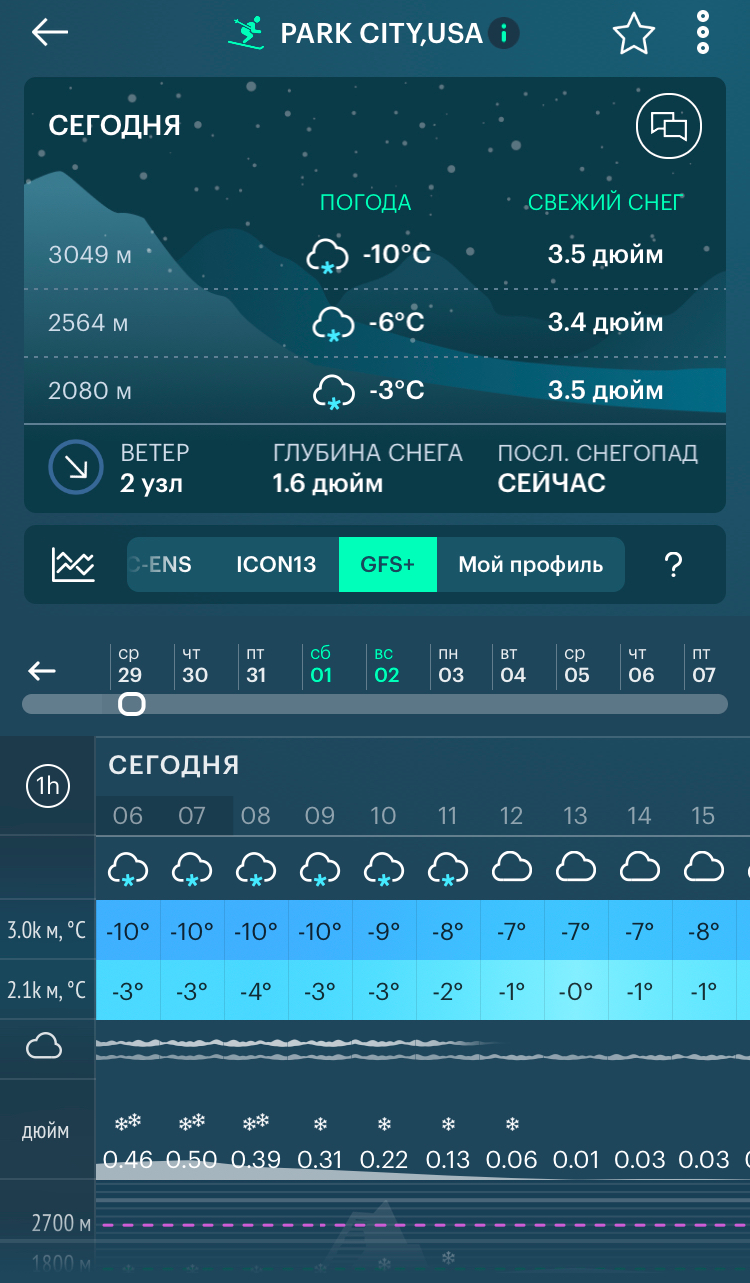This screenshot has width=750, height=1283.
Task: Jump to сб 01 in timeline
Action: point(320,665)
